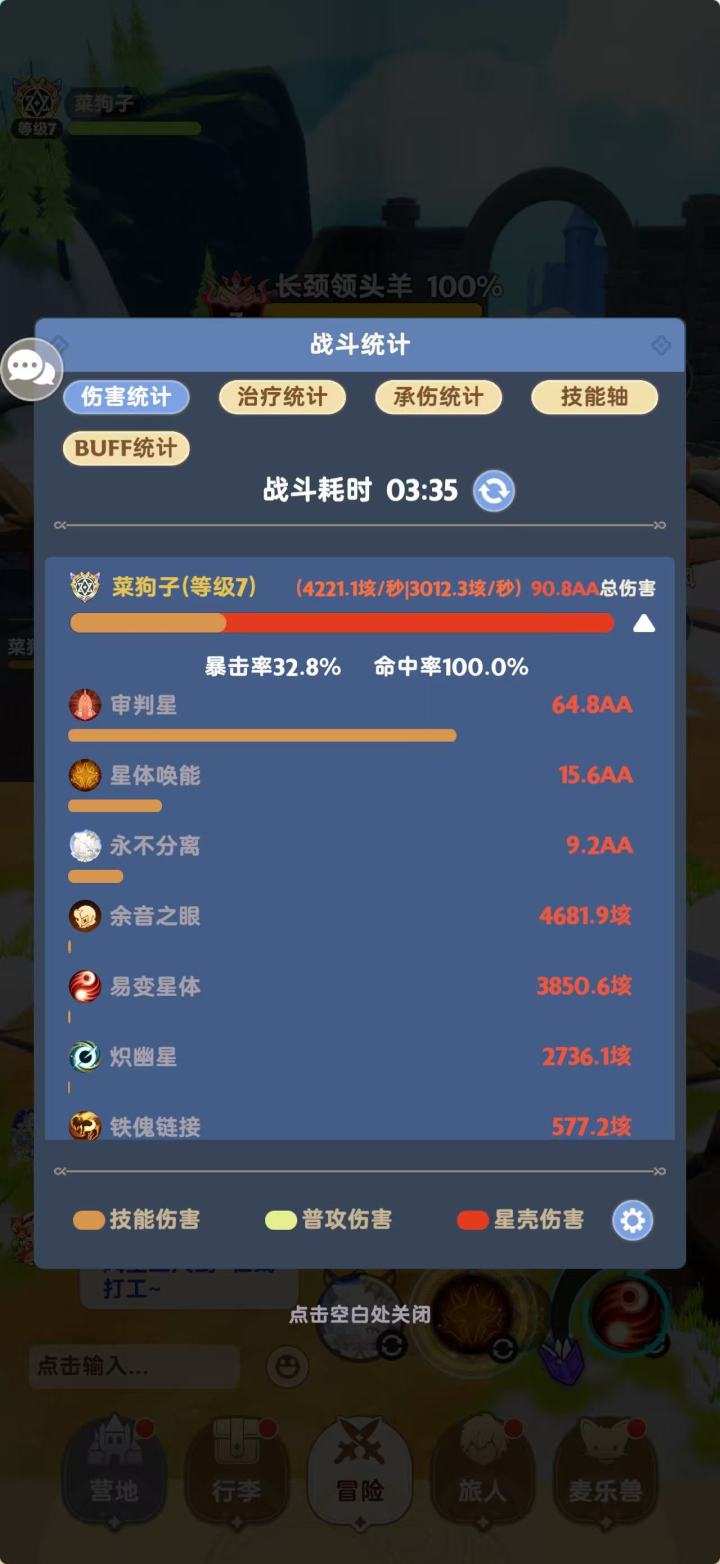Image resolution: width=720 pixels, height=1564 pixels.
Task: Open the BUFF统计 tab
Action: [x=126, y=448]
